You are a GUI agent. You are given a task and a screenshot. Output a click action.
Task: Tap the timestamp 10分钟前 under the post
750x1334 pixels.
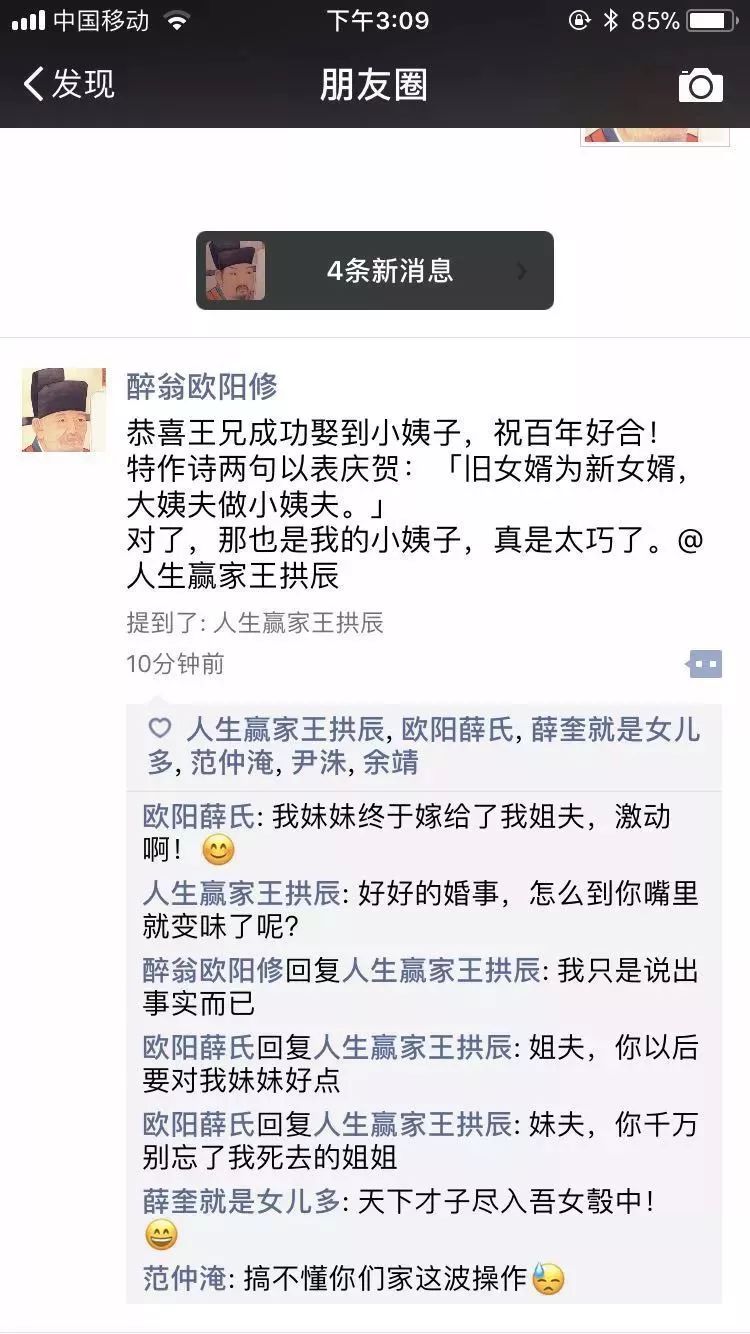click(x=172, y=662)
